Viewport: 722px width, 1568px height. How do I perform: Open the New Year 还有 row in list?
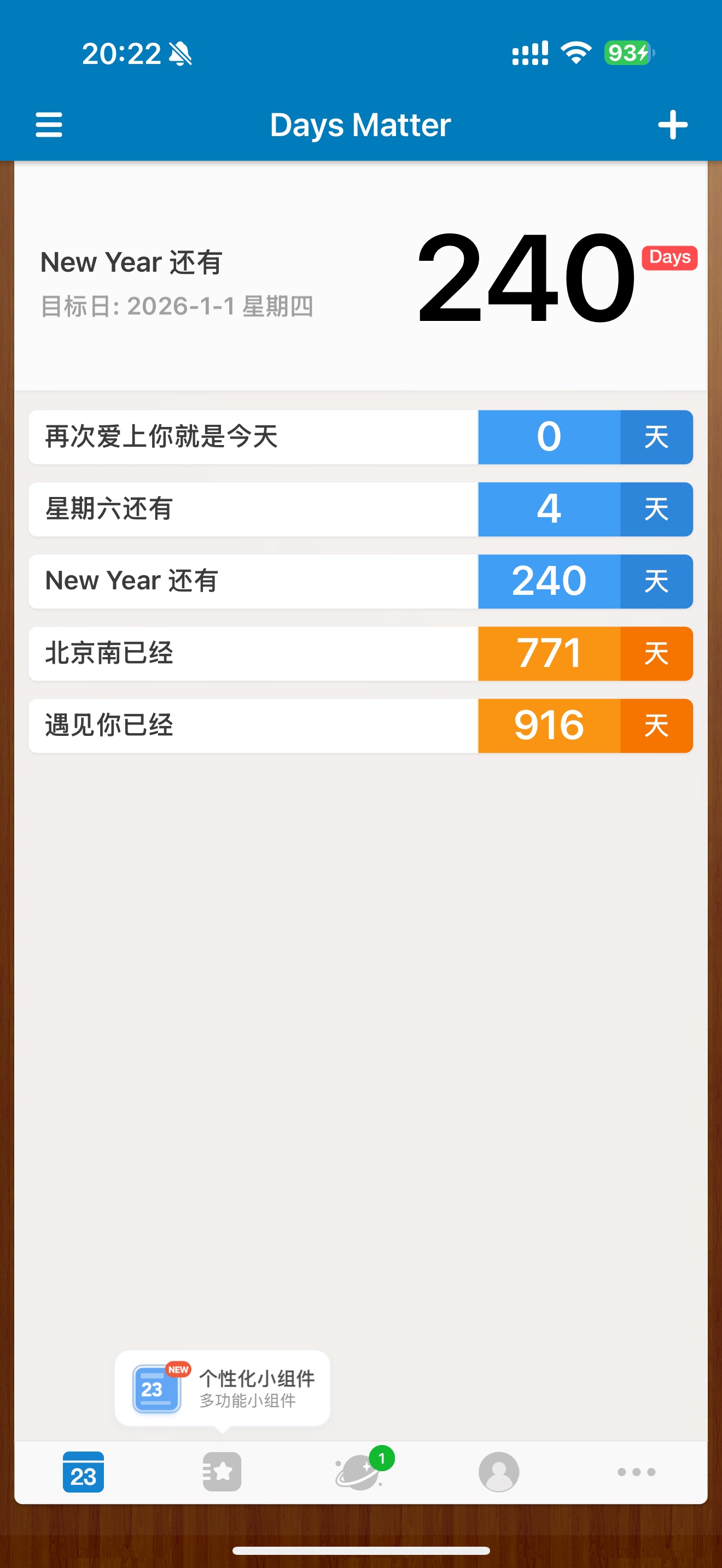pyautogui.click(x=360, y=581)
